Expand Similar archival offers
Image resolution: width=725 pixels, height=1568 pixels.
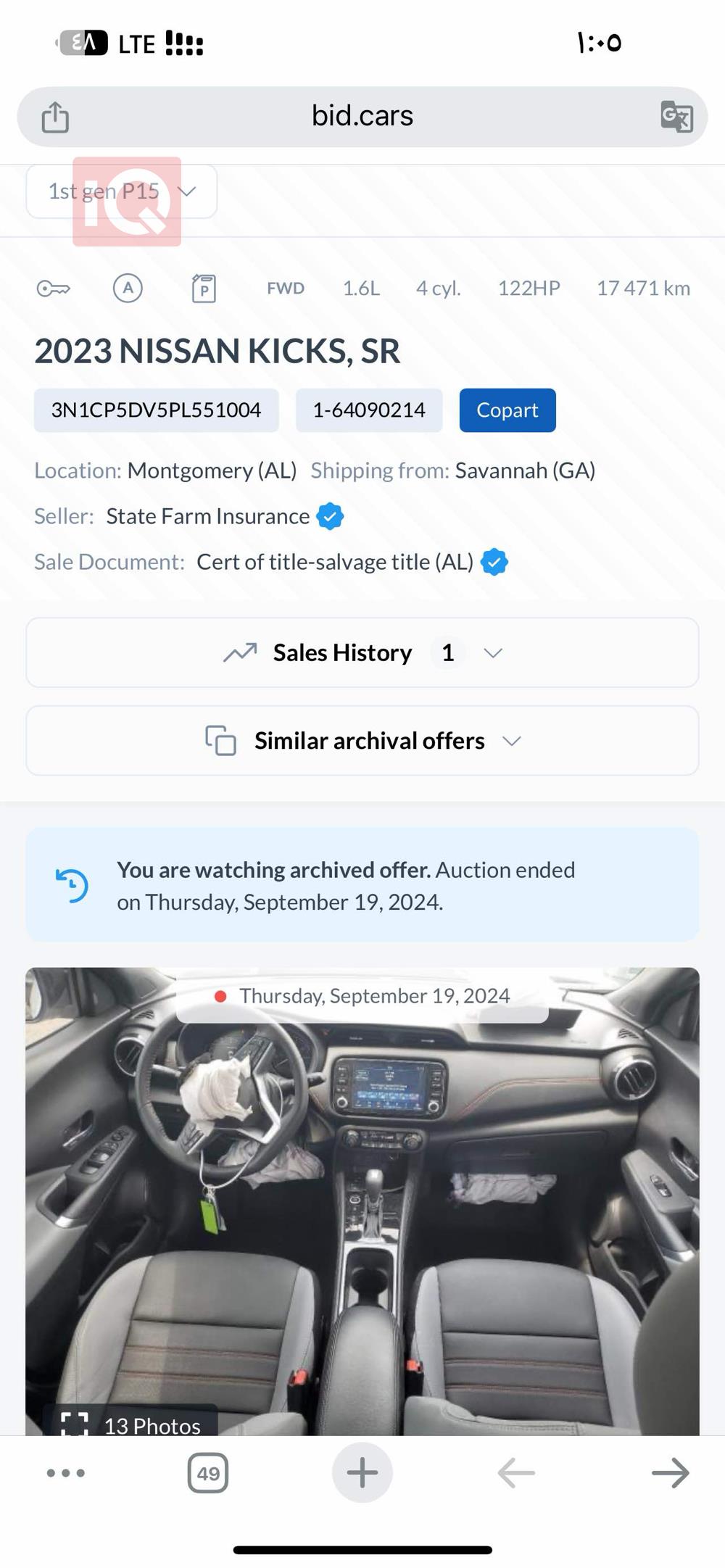pos(362,741)
